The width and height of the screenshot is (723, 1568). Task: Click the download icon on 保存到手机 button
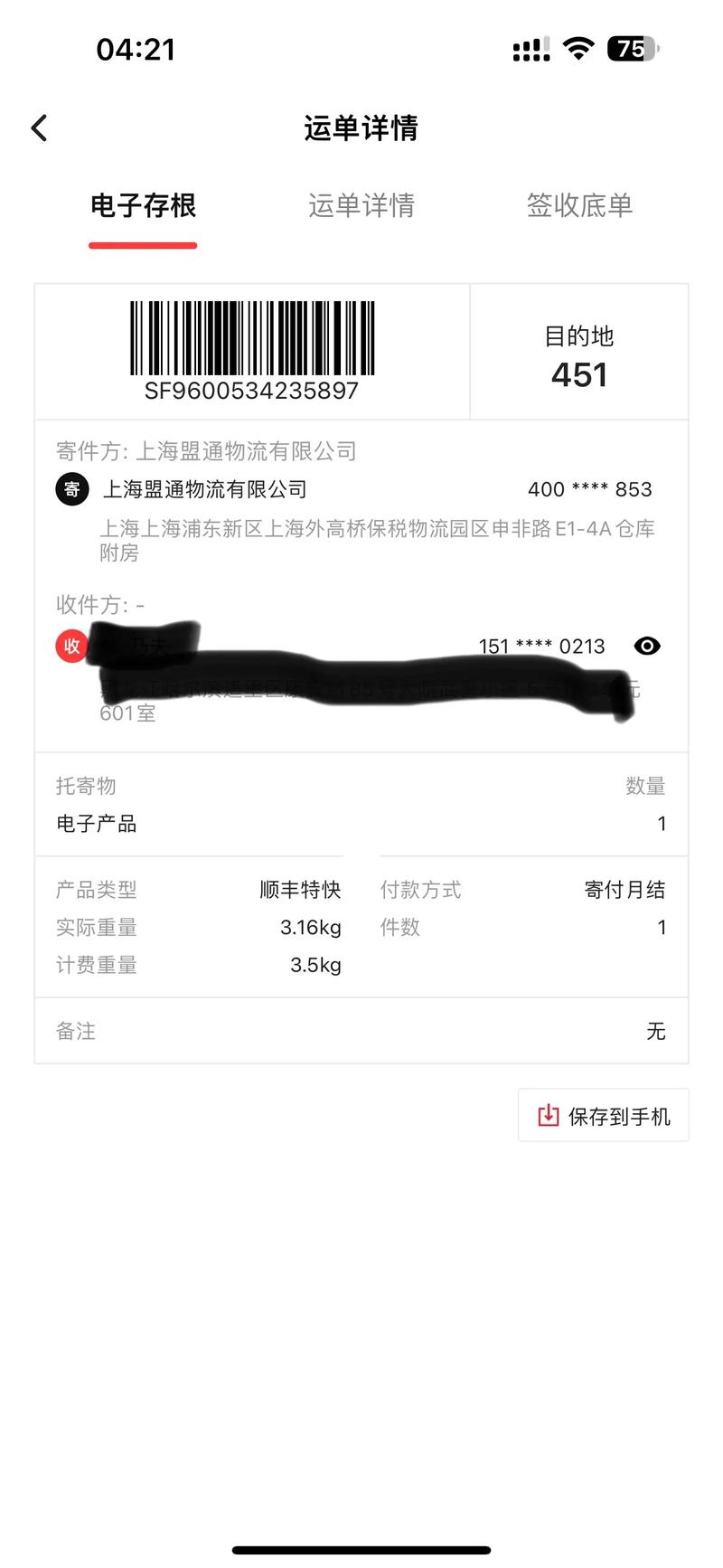click(547, 1115)
